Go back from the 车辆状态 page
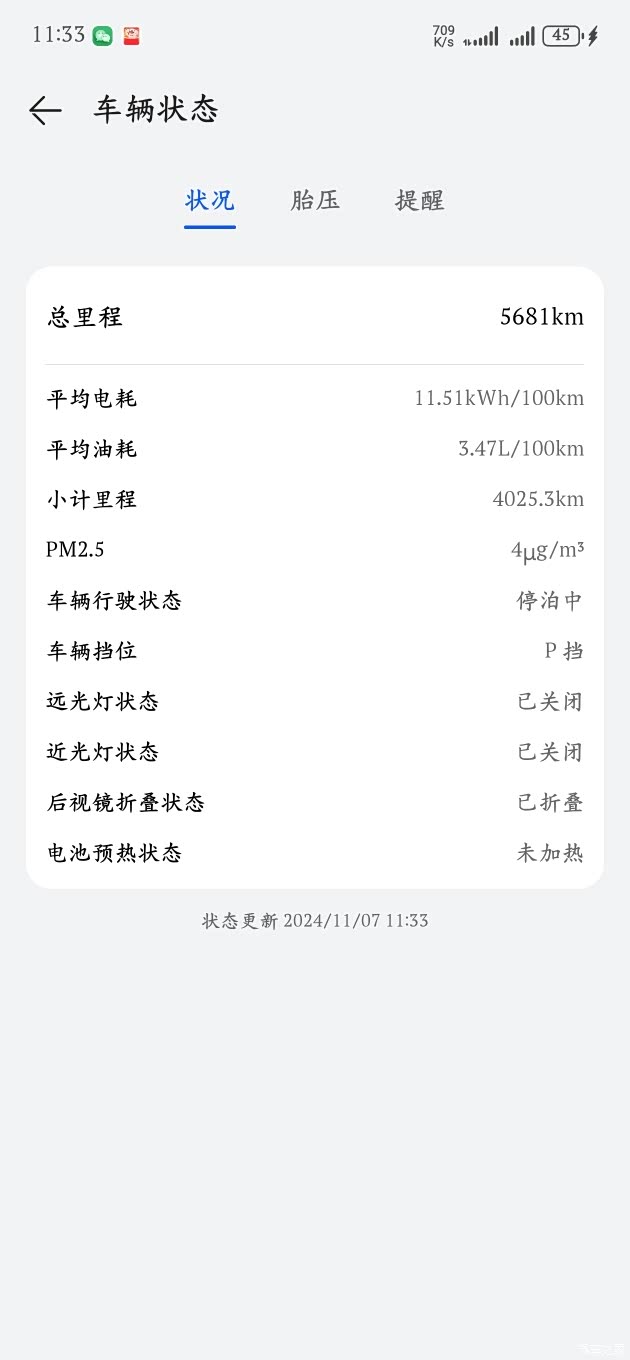The image size is (630, 1360). 45,110
